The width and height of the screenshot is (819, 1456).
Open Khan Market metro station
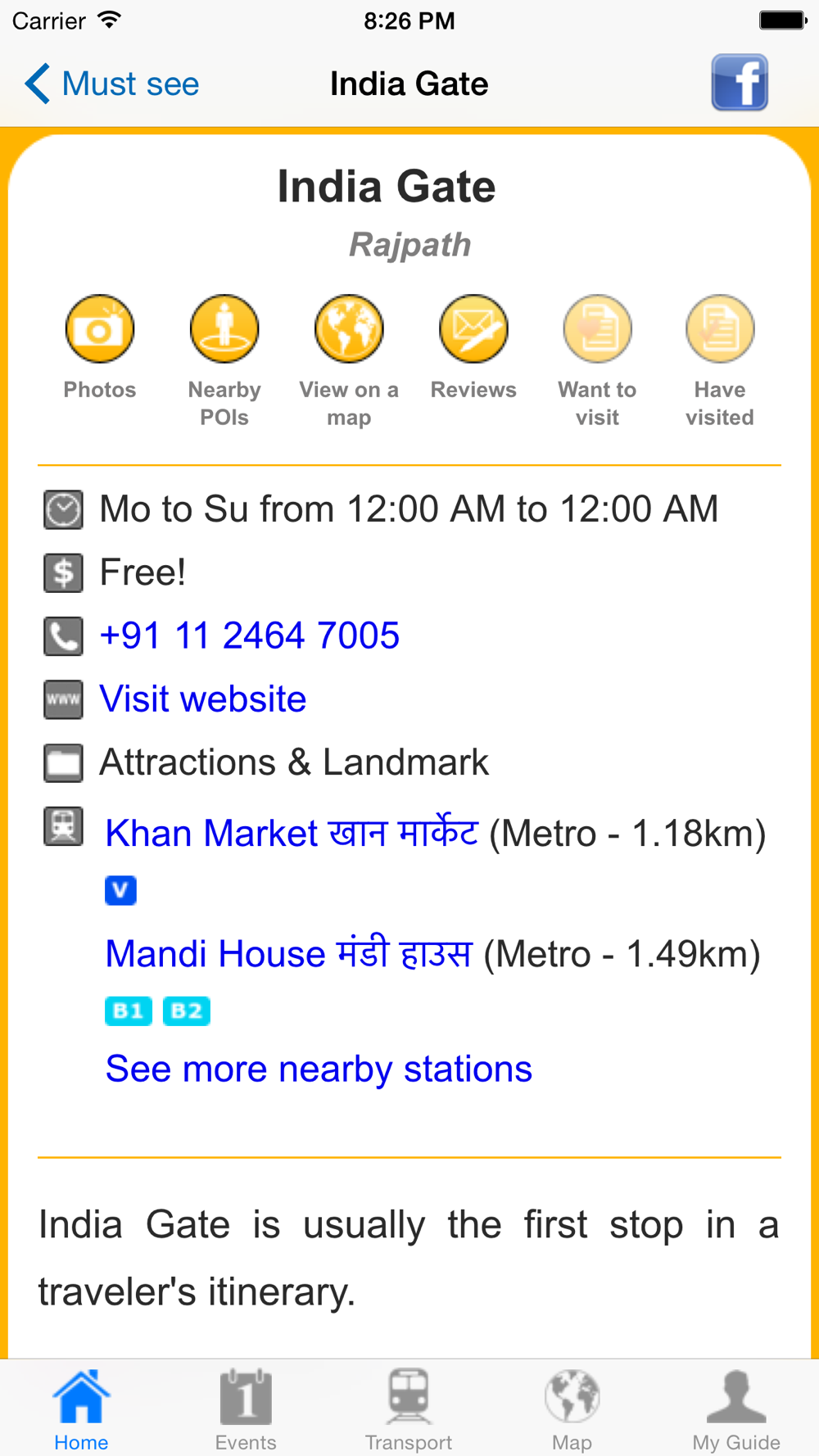click(x=292, y=833)
